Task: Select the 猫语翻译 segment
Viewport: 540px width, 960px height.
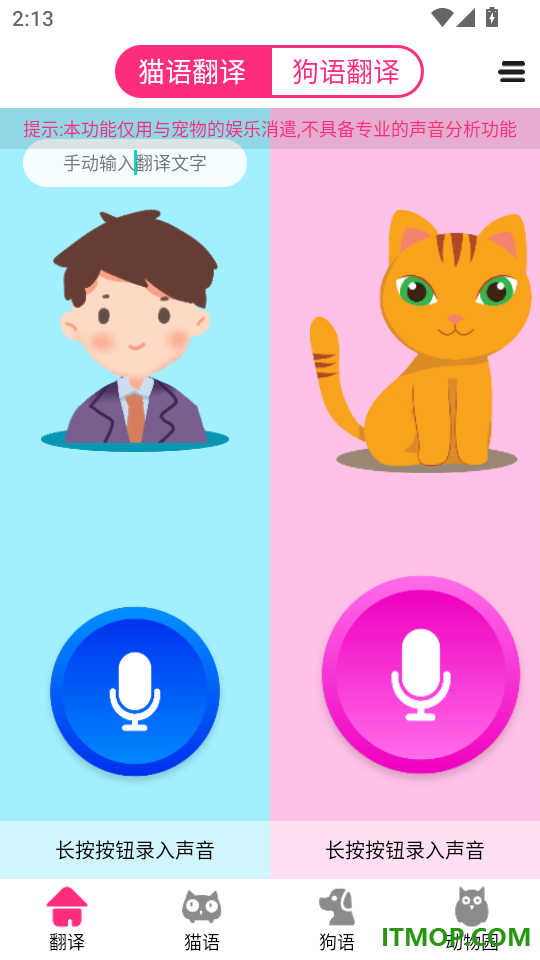Action: pyautogui.click(x=193, y=72)
